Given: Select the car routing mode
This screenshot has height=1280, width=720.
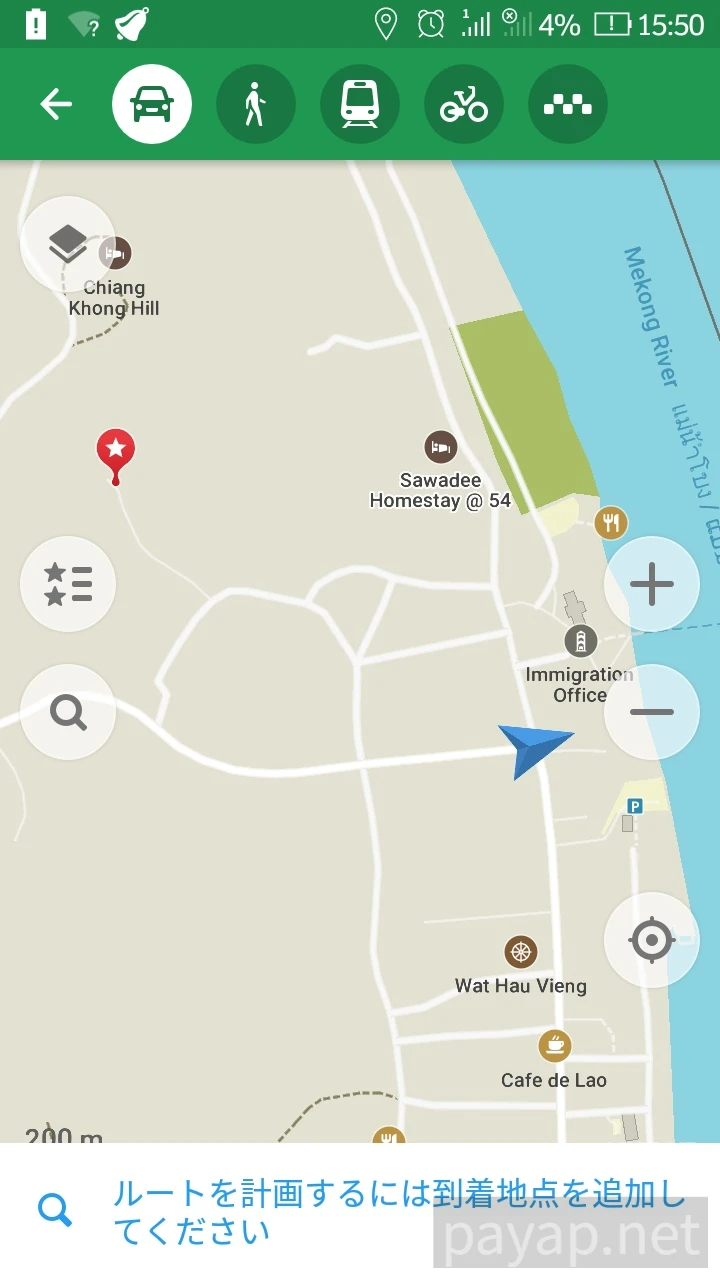Looking at the screenshot, I should pos(152,104).
